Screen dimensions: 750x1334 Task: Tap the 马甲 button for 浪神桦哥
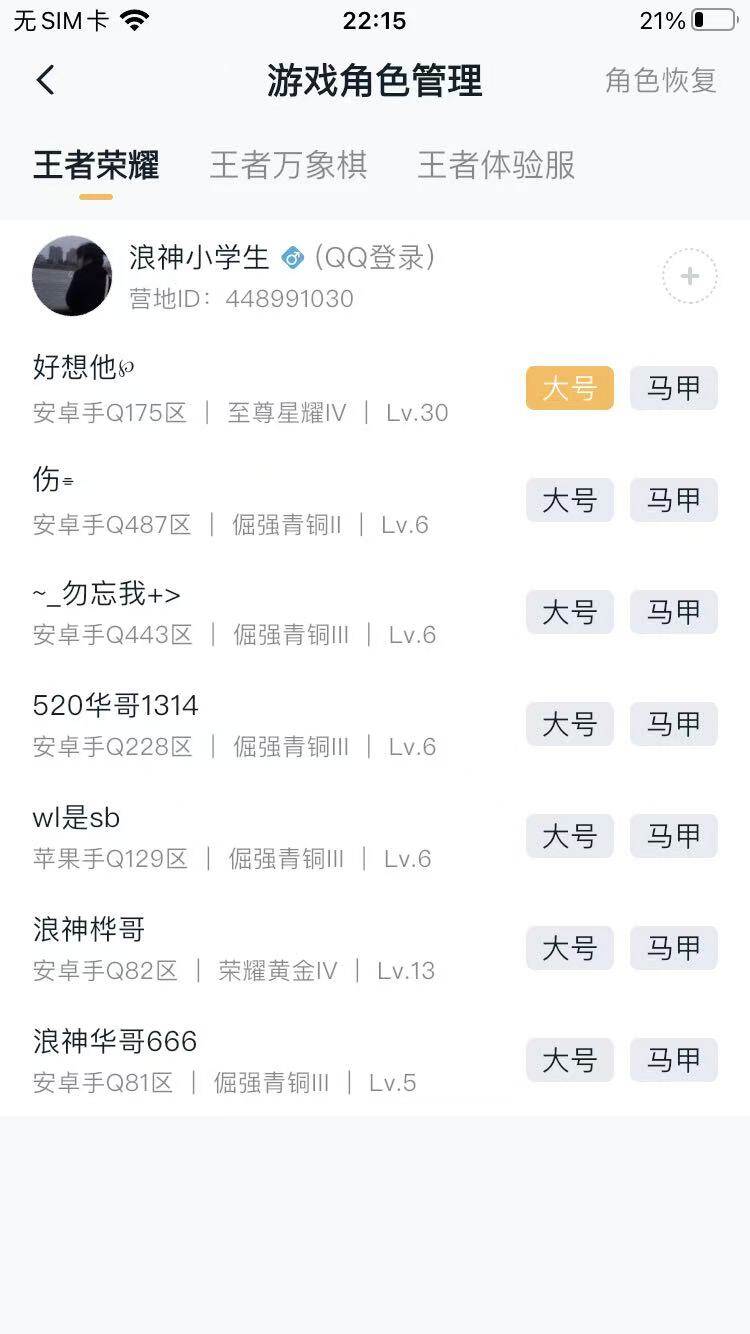pos(673,948)
